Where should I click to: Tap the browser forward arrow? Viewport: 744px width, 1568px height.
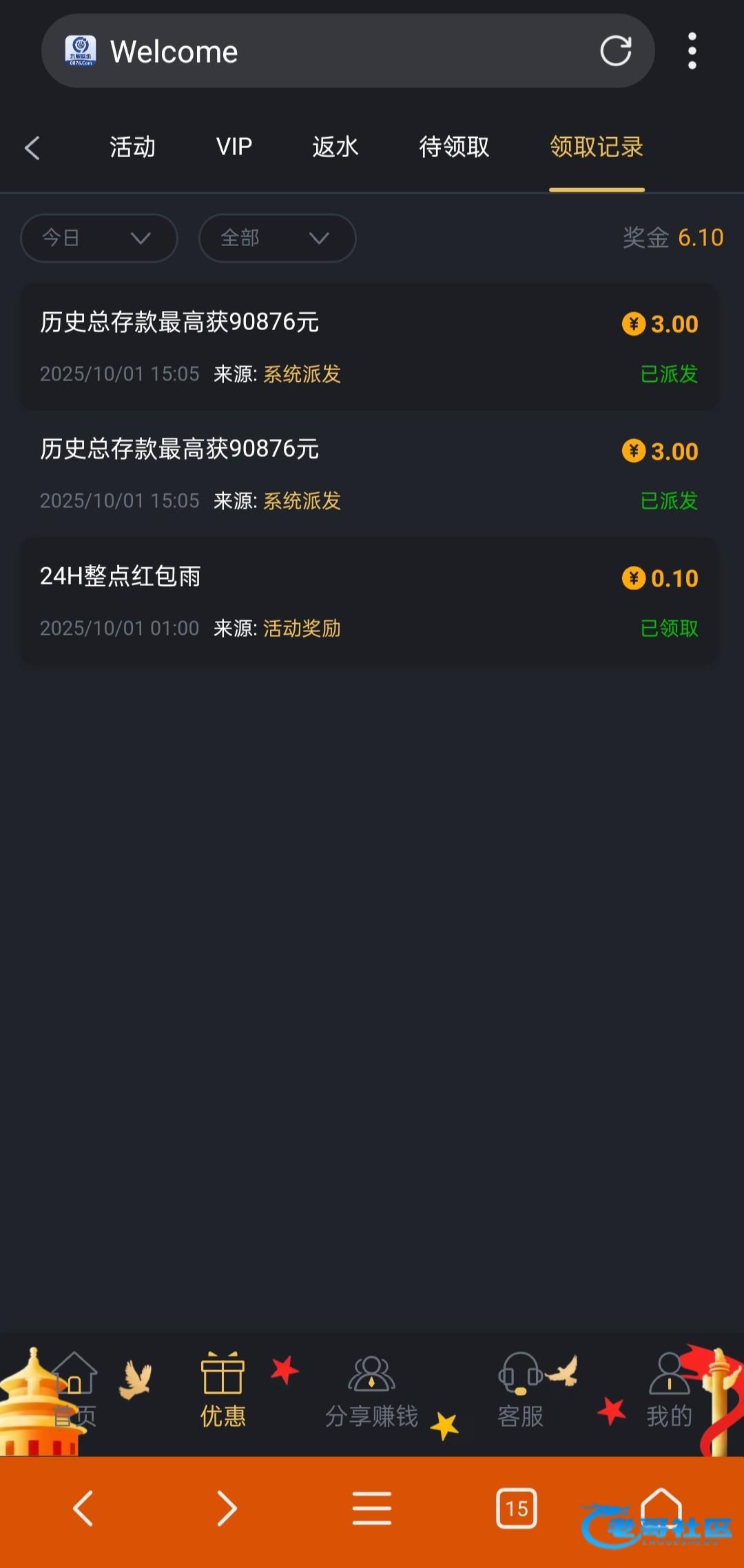pos(227,1509)
